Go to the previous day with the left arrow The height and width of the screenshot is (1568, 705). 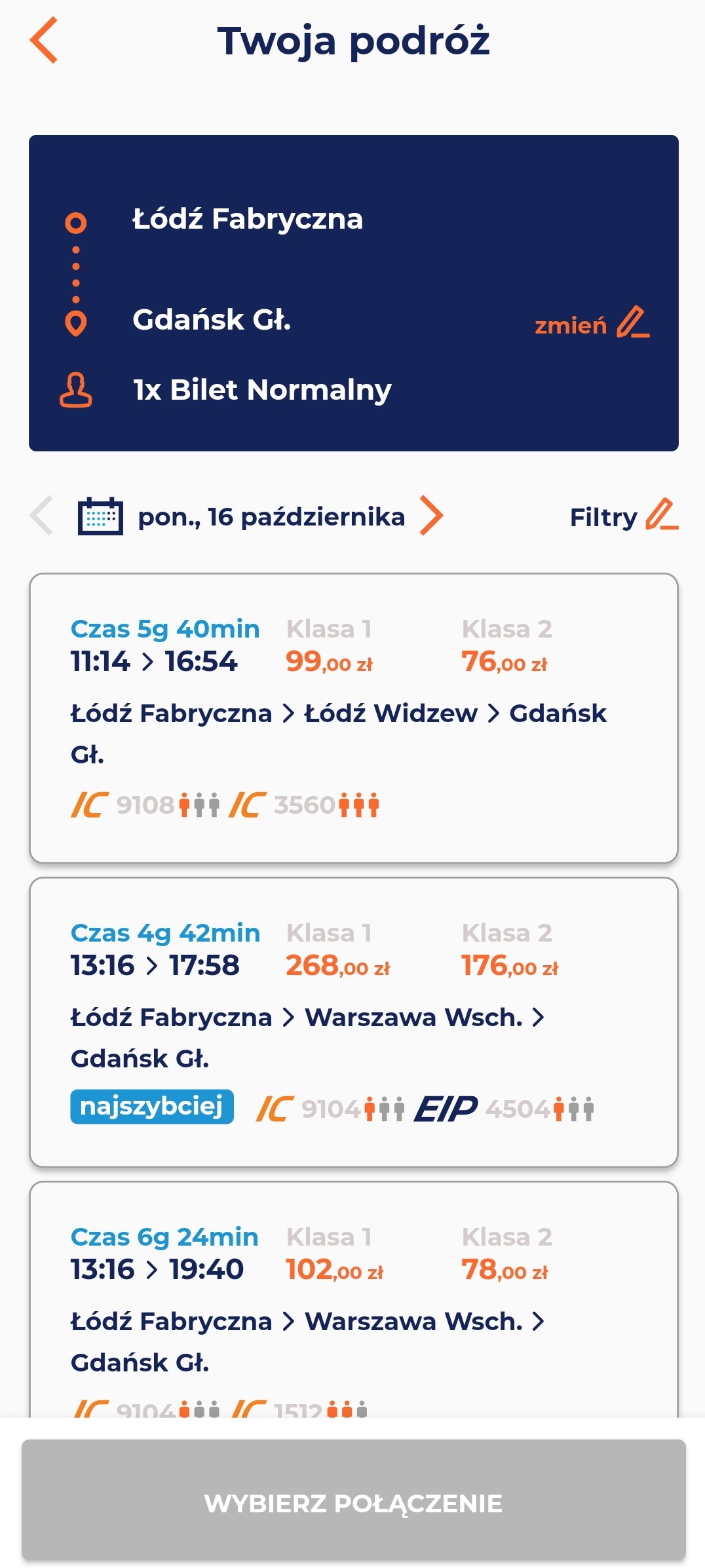[x=41, y=516]
